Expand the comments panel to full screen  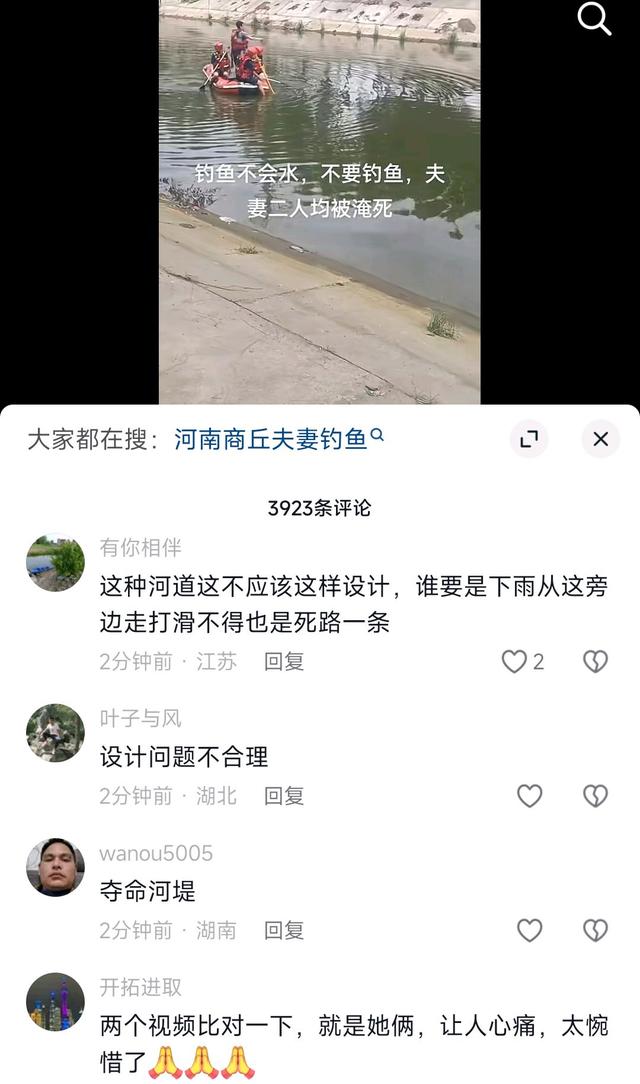[529, 439]
